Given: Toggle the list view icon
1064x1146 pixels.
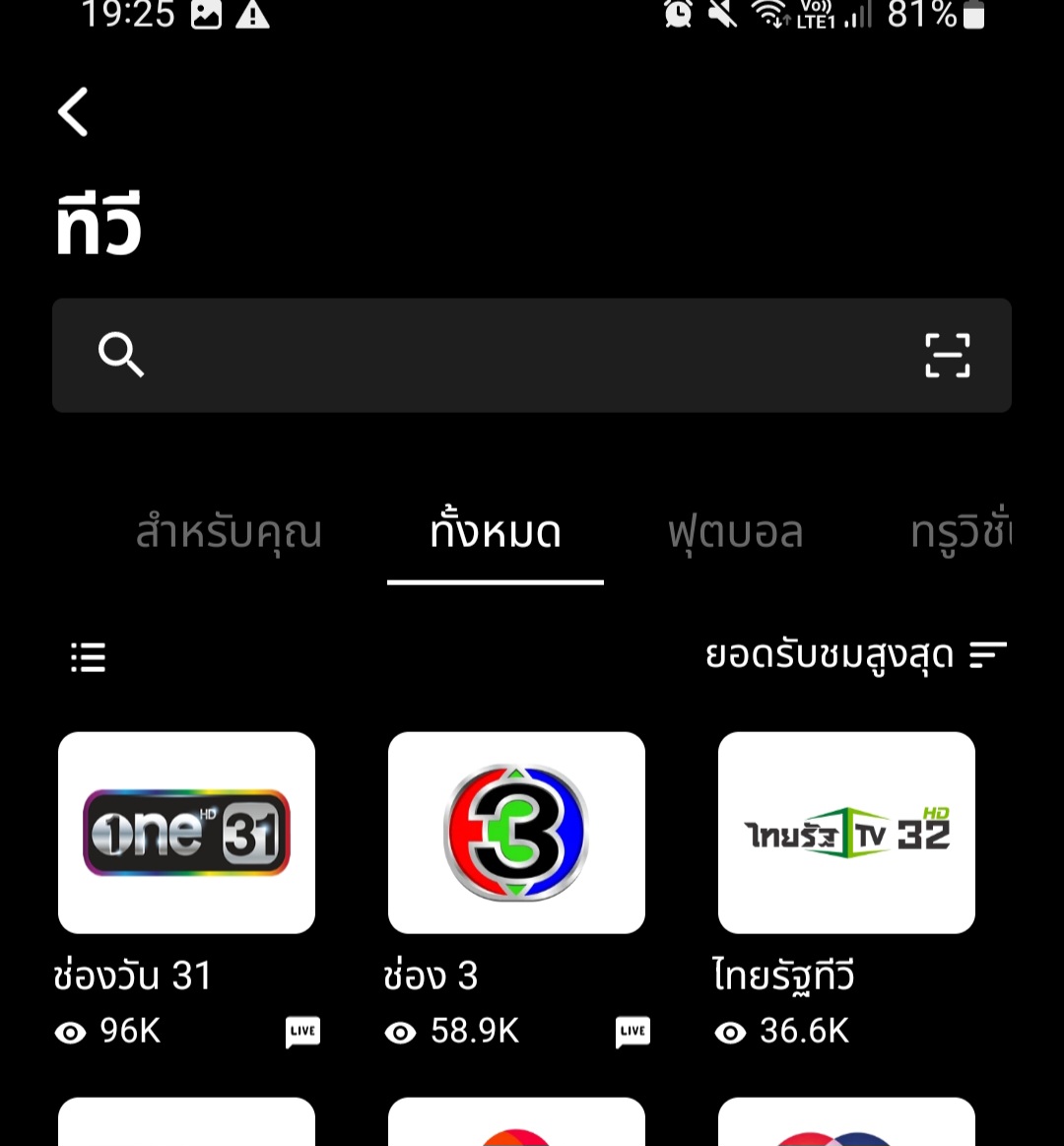Looking at the screenshot, I should click(x=89, y=657).
